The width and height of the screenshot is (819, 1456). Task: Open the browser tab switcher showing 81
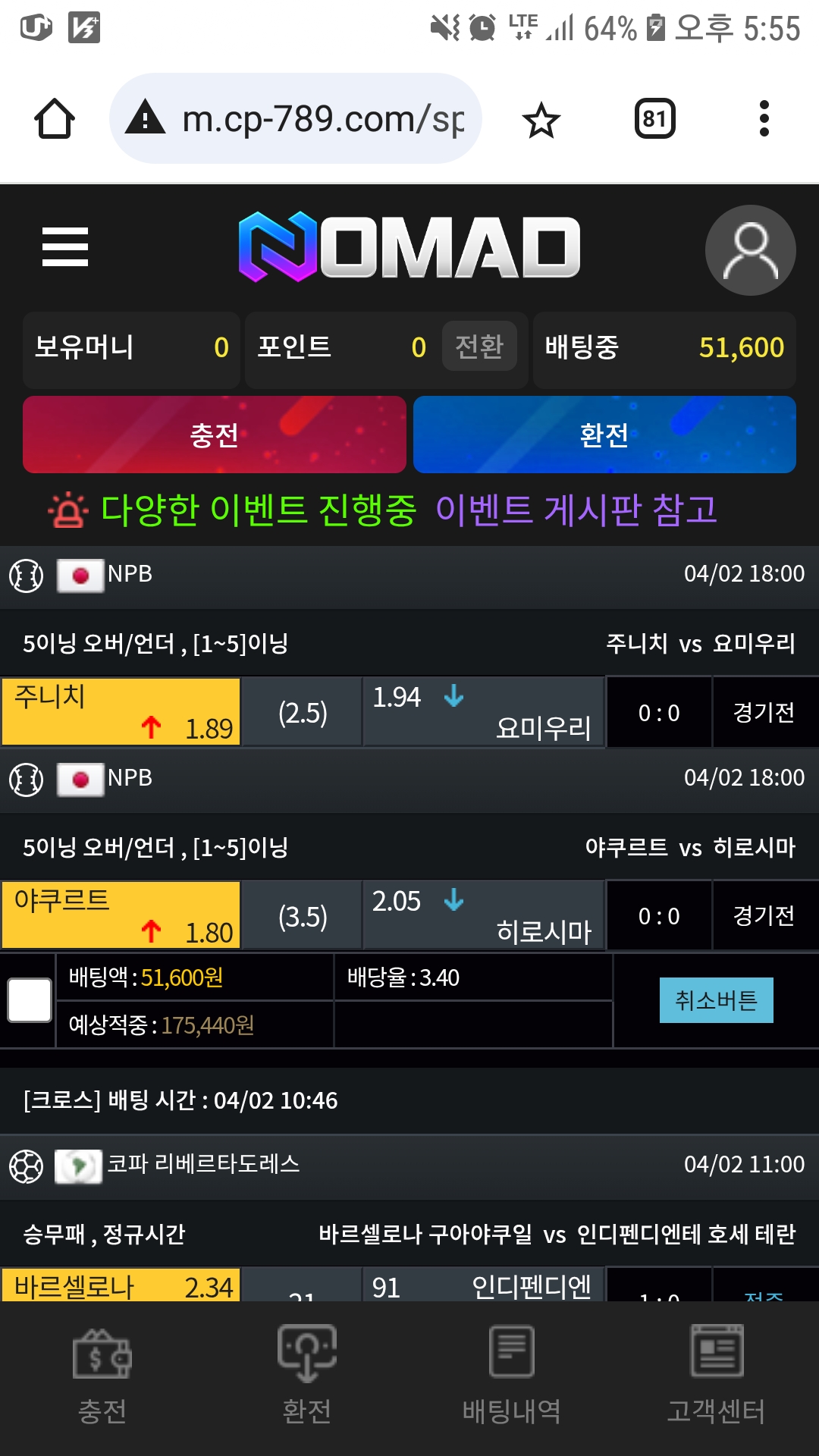[x=654, y=119]
